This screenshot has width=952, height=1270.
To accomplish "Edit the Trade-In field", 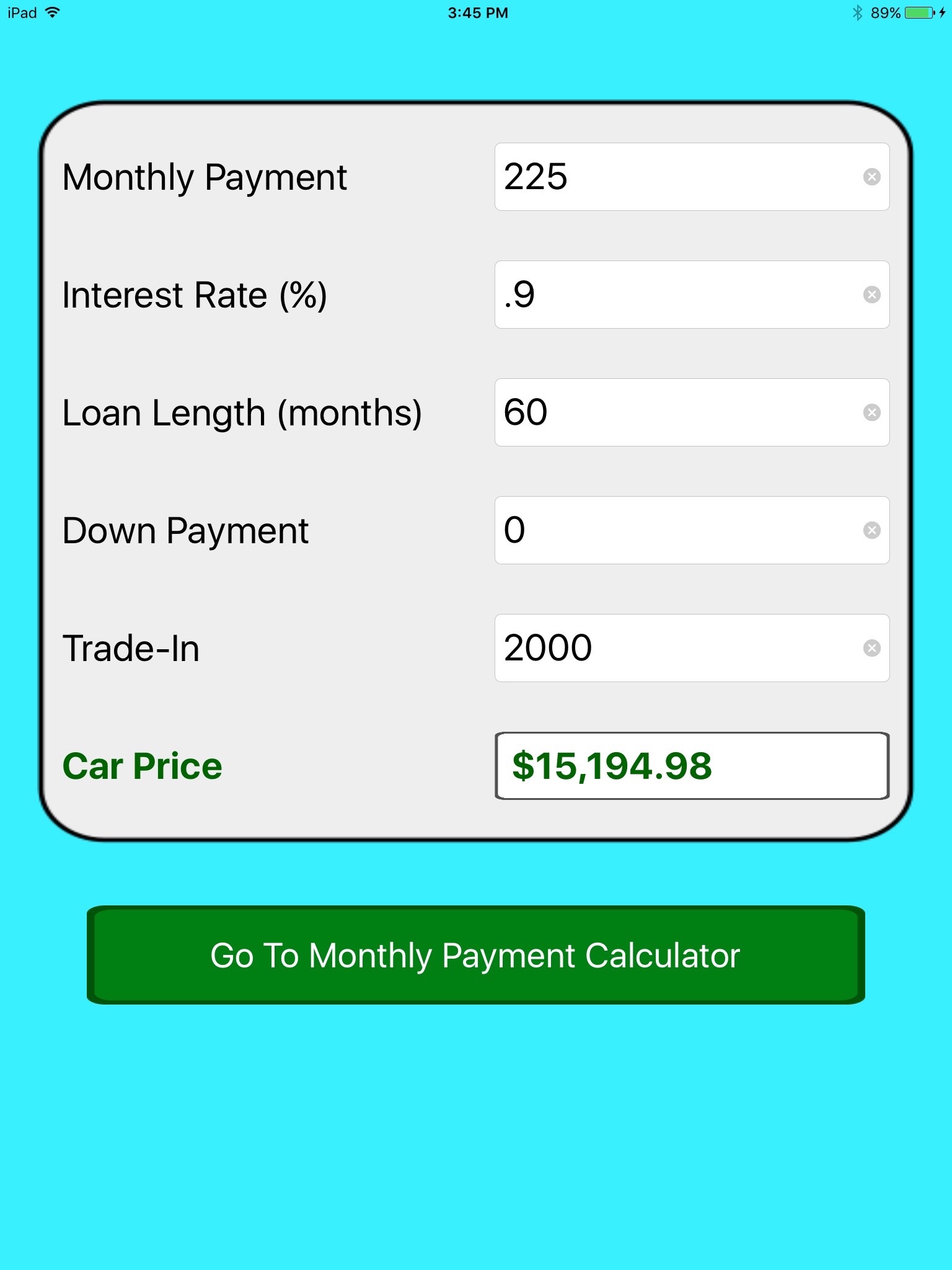I will (676, 648).
